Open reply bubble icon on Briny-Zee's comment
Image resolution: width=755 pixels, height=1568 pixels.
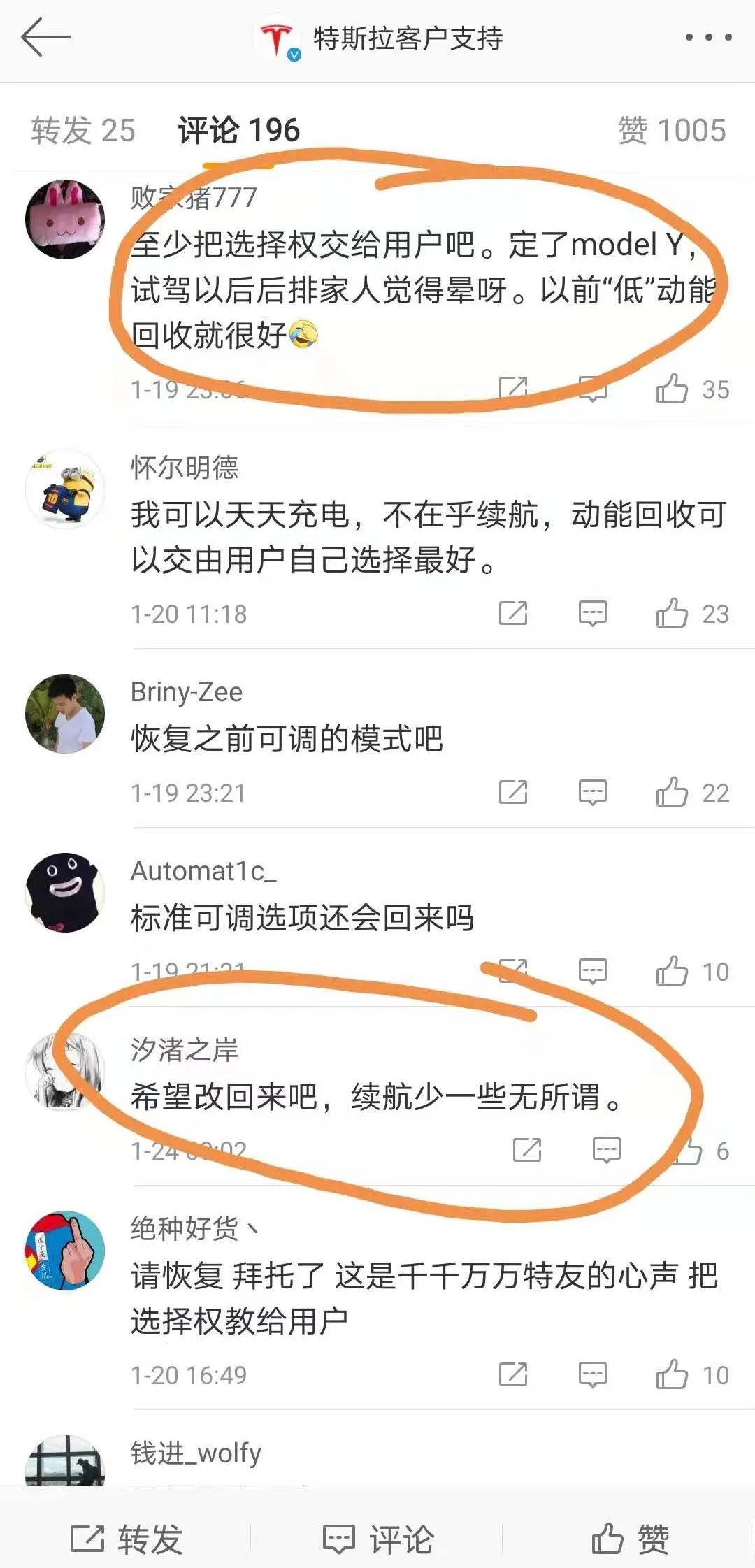[593, 793]
